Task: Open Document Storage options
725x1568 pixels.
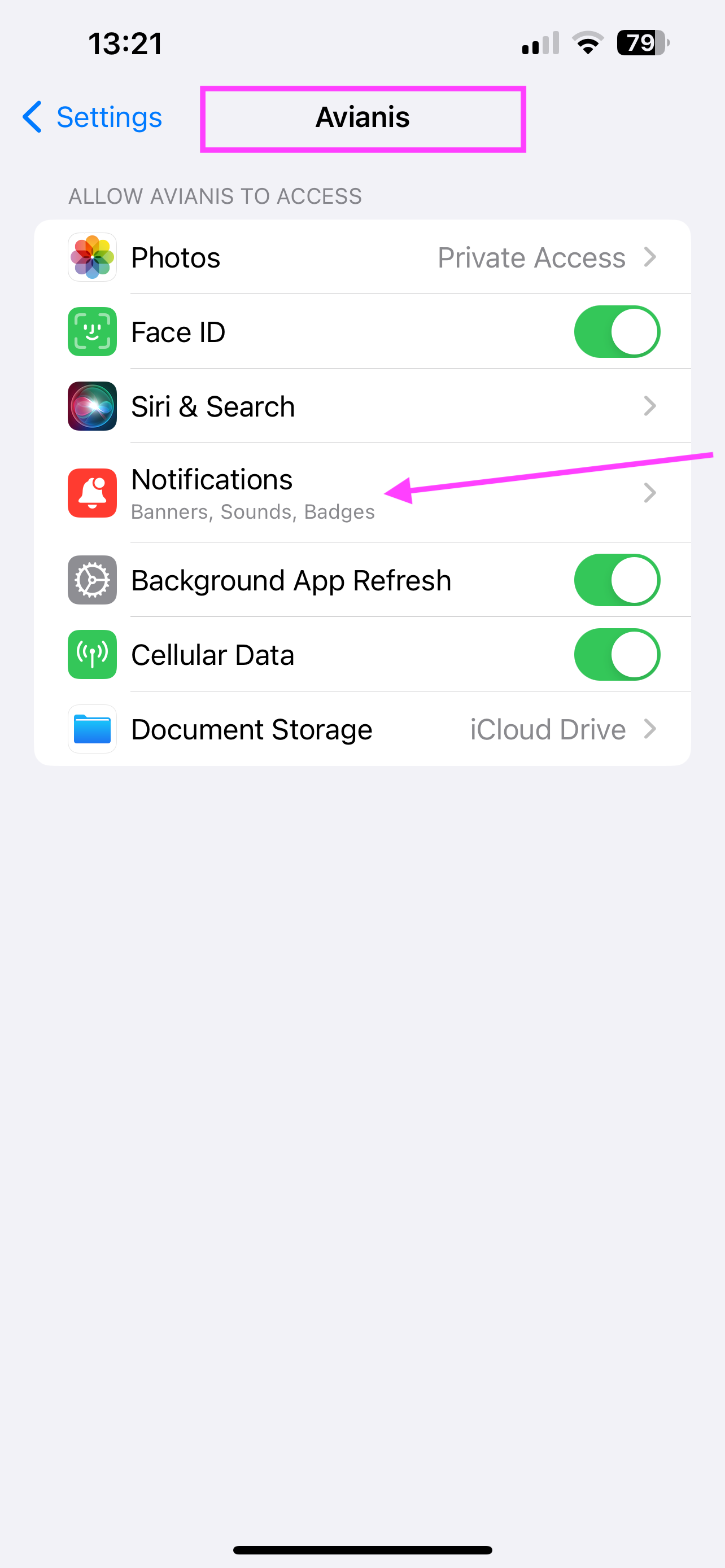Action: [362, 729]
